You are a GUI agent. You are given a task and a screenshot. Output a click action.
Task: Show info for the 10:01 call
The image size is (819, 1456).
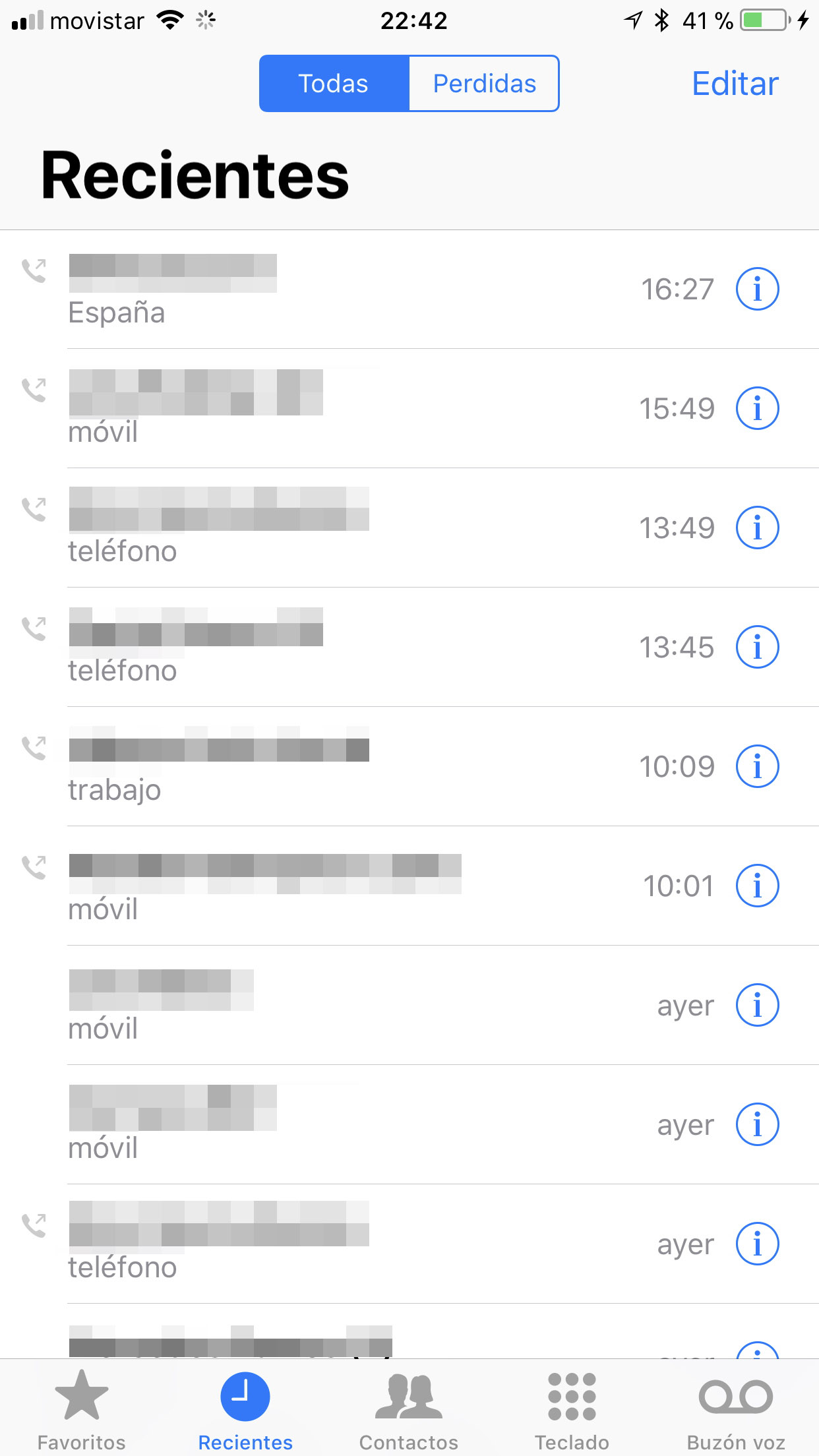coord(757,886)
